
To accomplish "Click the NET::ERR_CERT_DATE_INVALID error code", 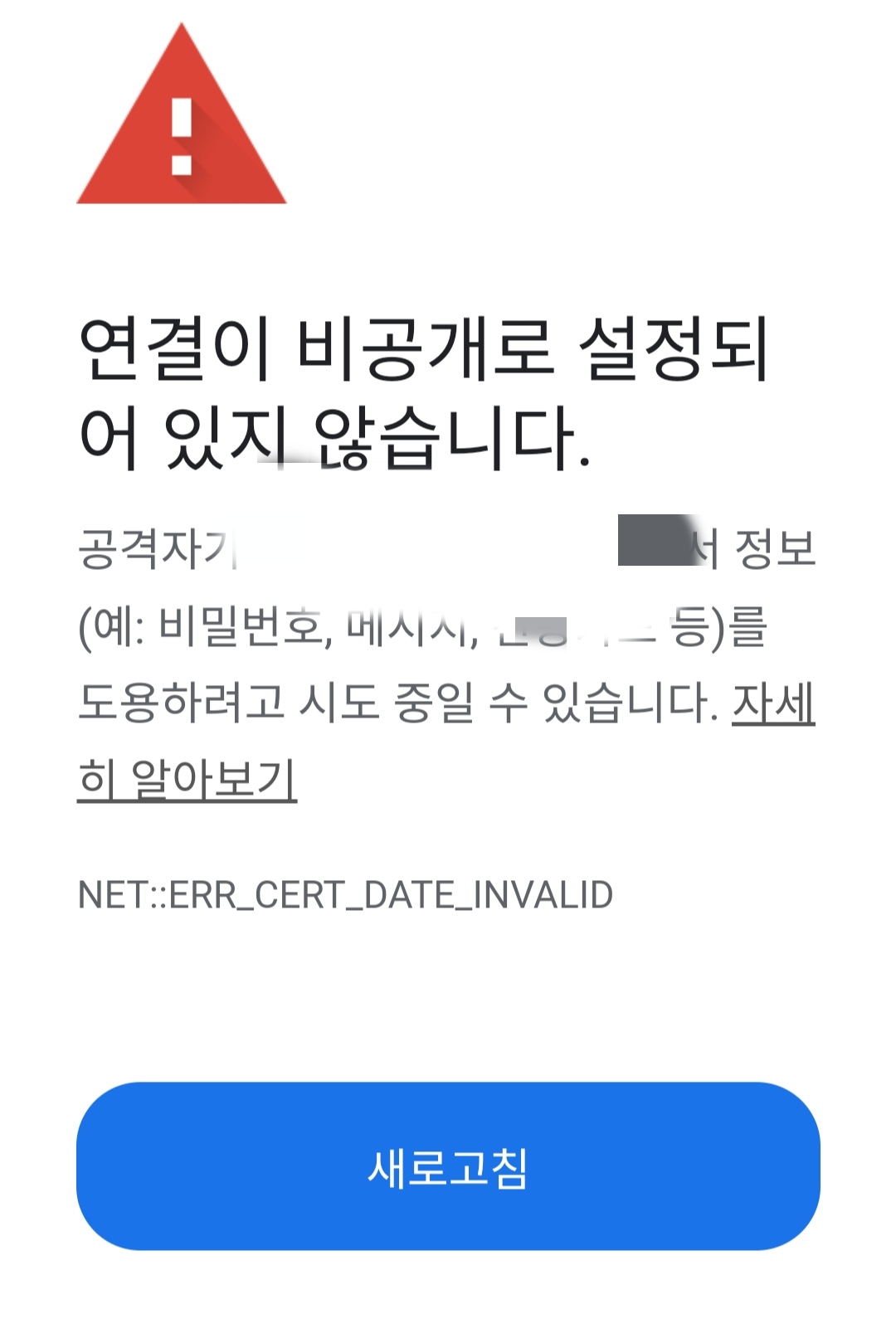I will tap(344, 894).
